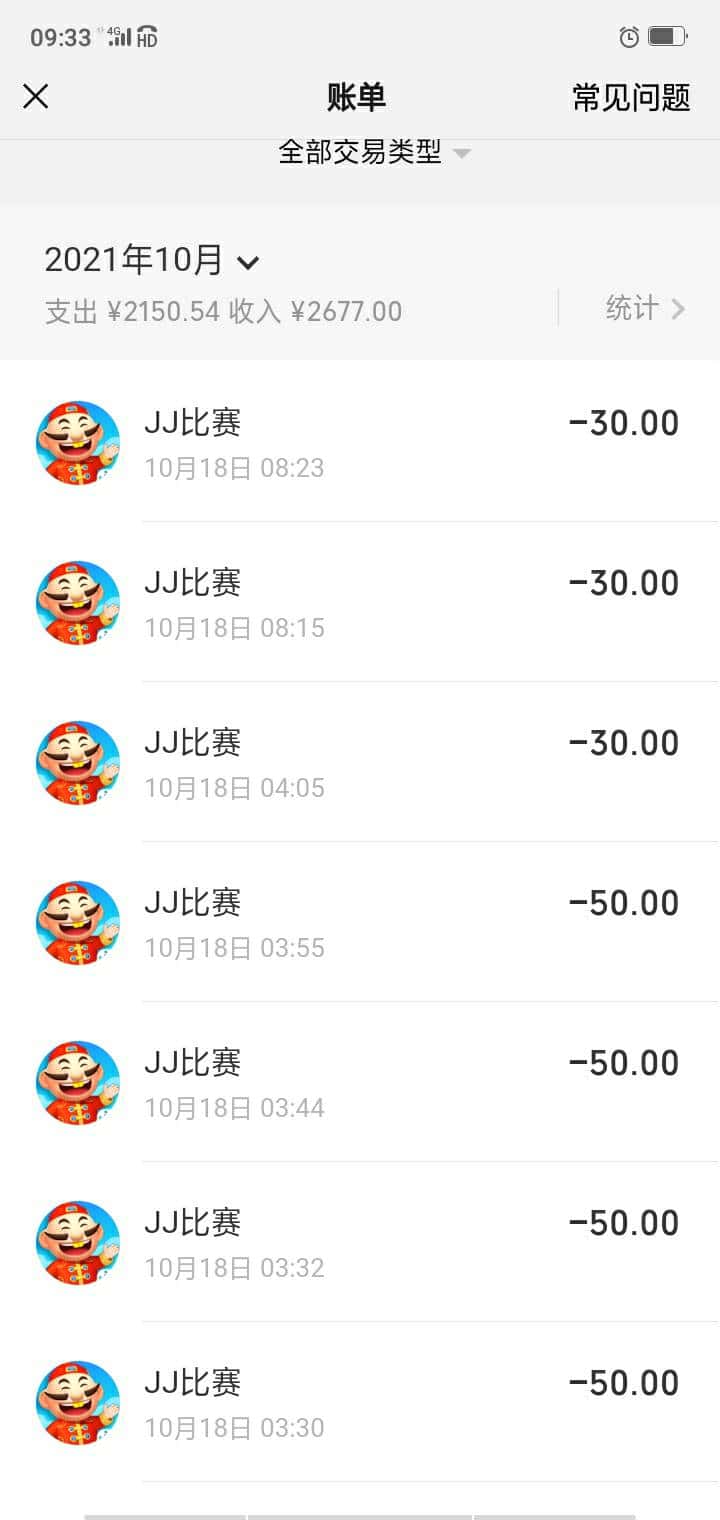The image size is (720, 1520).
Task: Open the 常见问题 FAQ page
Action: (632, 95)
